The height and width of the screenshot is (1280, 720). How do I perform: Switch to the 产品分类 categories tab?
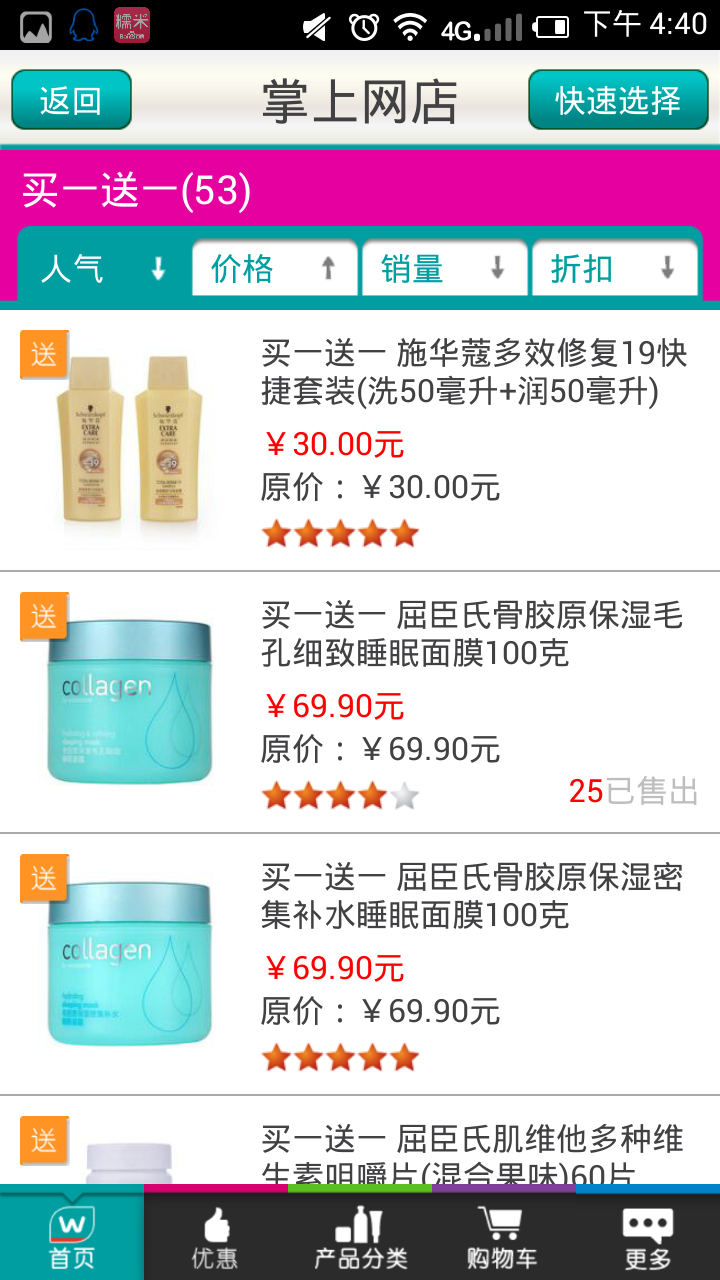360,1236
